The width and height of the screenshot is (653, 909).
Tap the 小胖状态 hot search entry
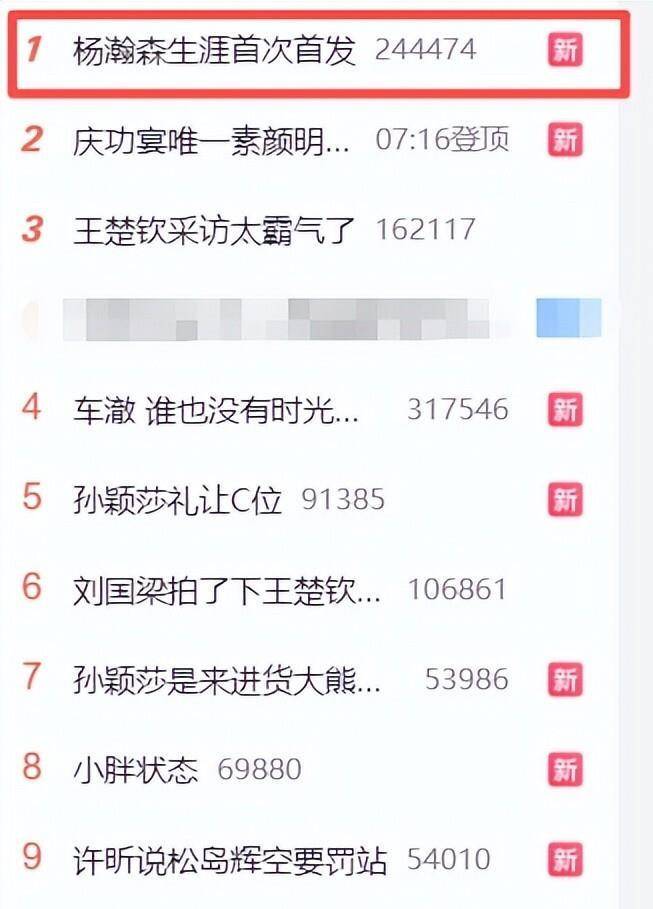[136, 769]
